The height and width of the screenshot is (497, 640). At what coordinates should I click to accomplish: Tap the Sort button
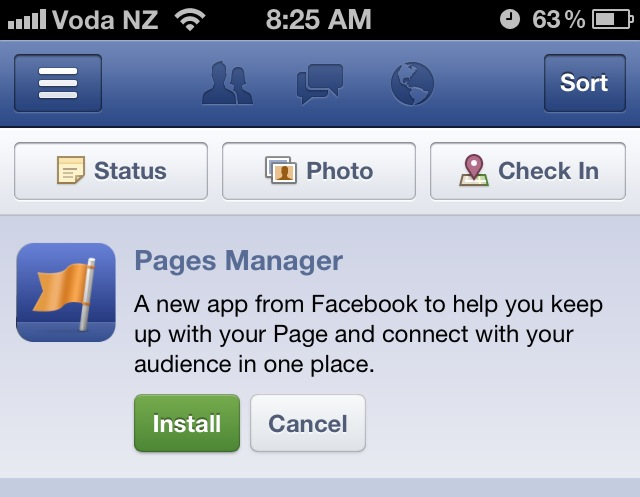click(584, 83)
